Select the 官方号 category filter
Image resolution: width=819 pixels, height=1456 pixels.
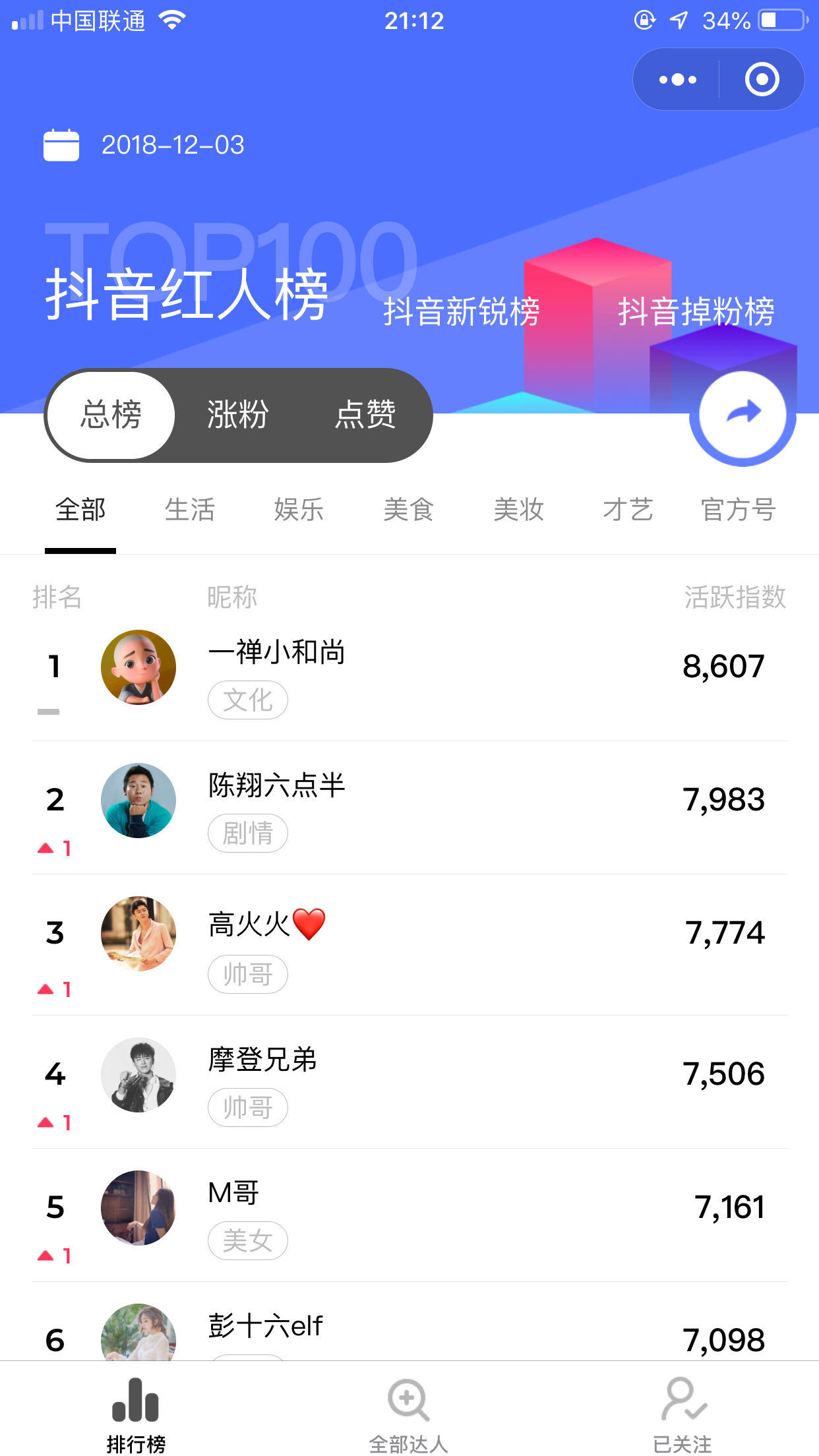tap(738, 510)
